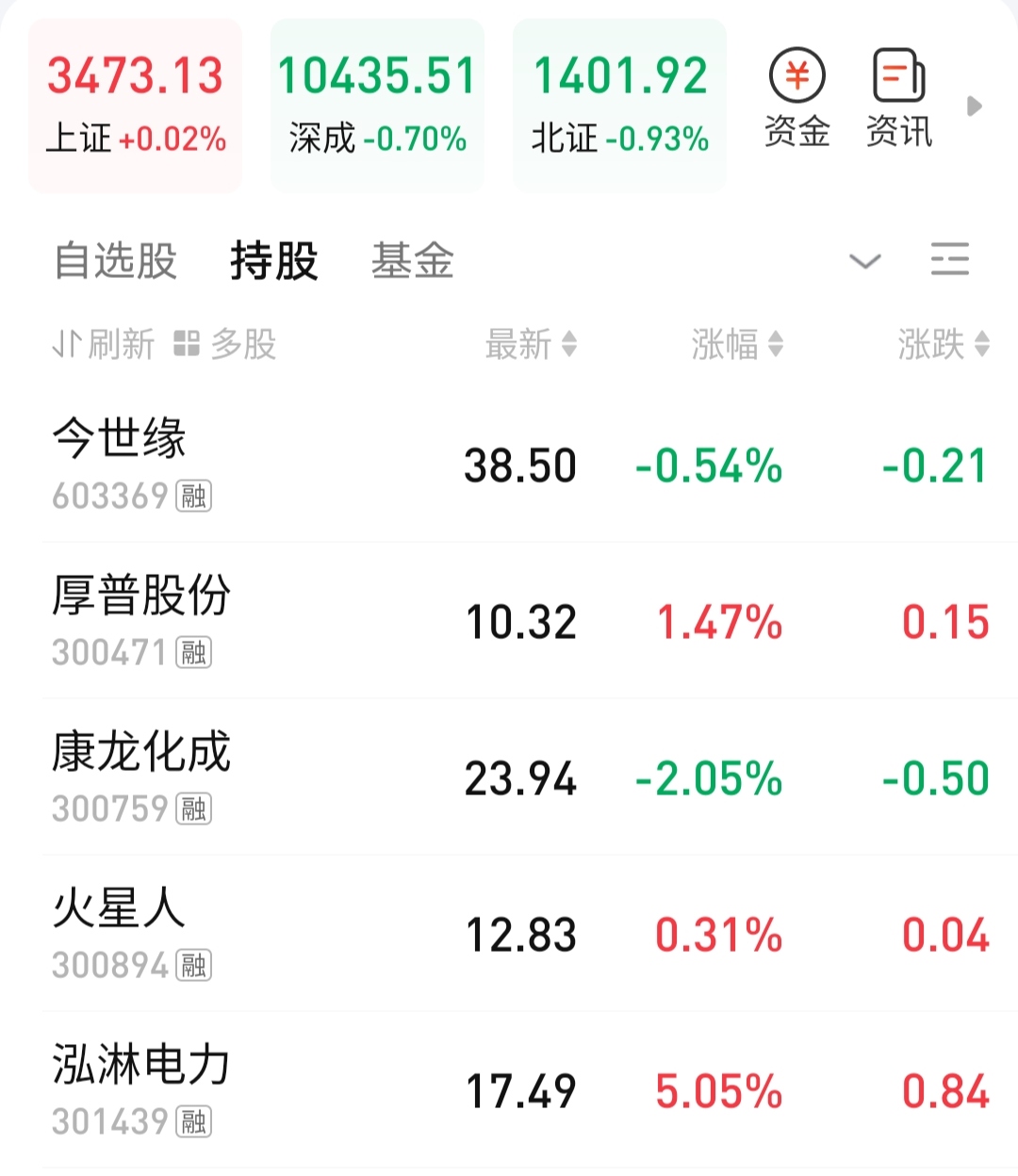1018x1176 pixels.
Task: Switch to the 基金 tab
Action: 413,261
